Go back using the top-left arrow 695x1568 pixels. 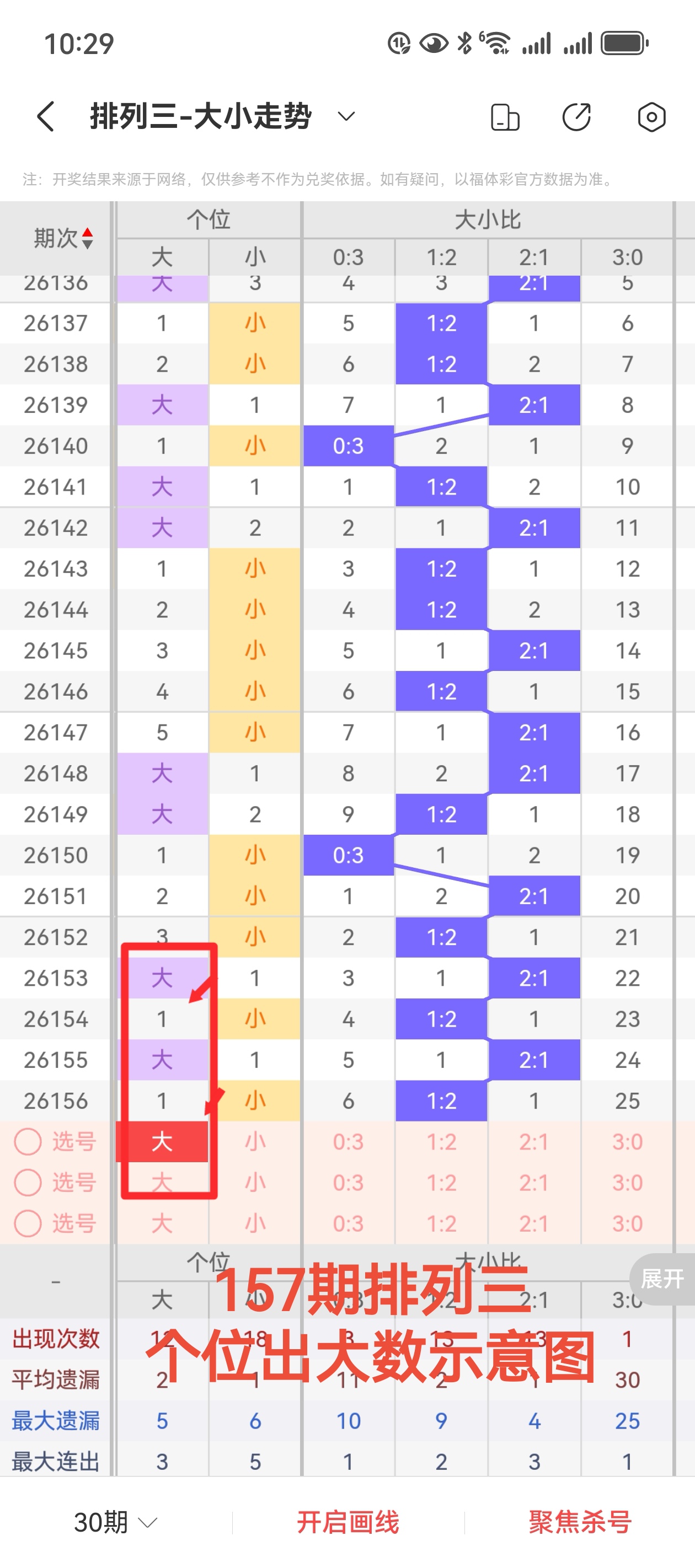[x=46, y=116]
